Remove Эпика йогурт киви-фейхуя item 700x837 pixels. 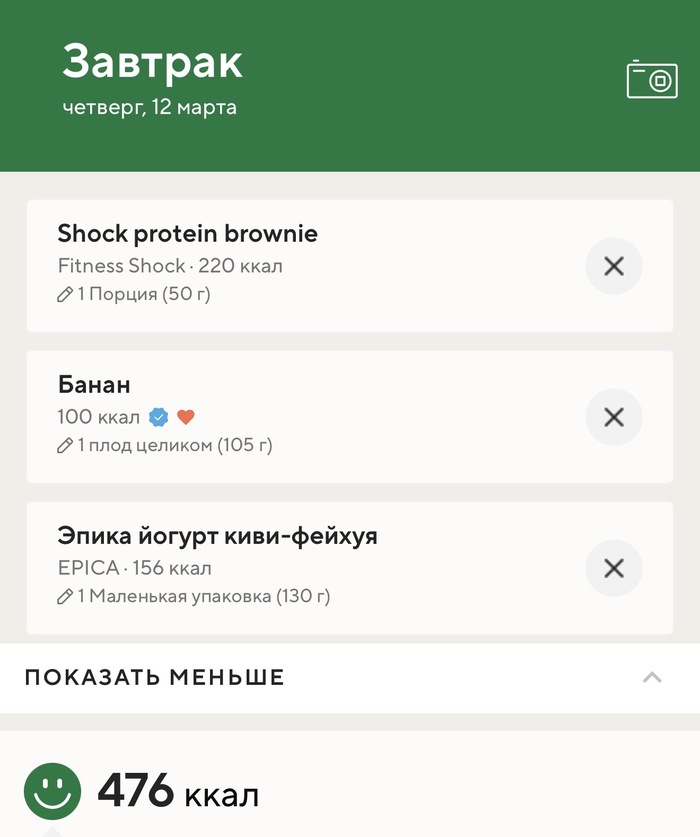coord(613,568)
